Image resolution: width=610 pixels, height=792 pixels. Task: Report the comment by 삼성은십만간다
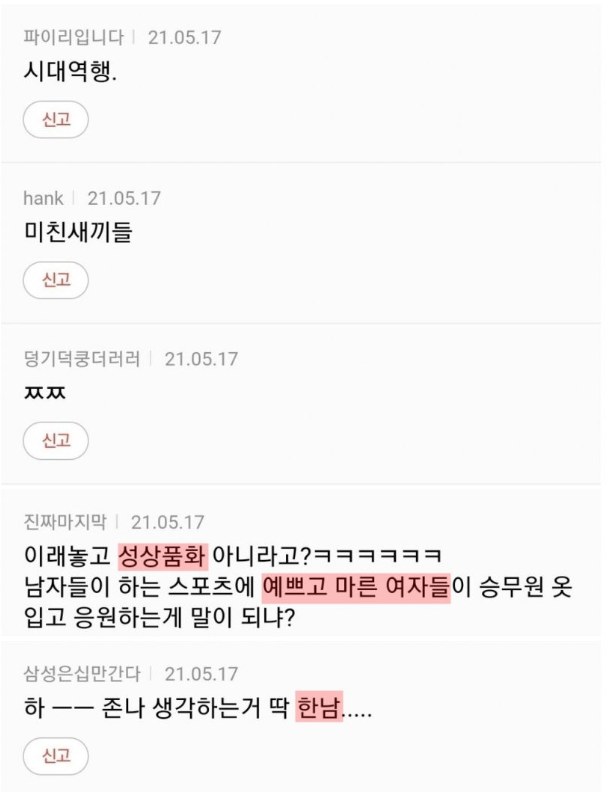(x=56, y=756)
